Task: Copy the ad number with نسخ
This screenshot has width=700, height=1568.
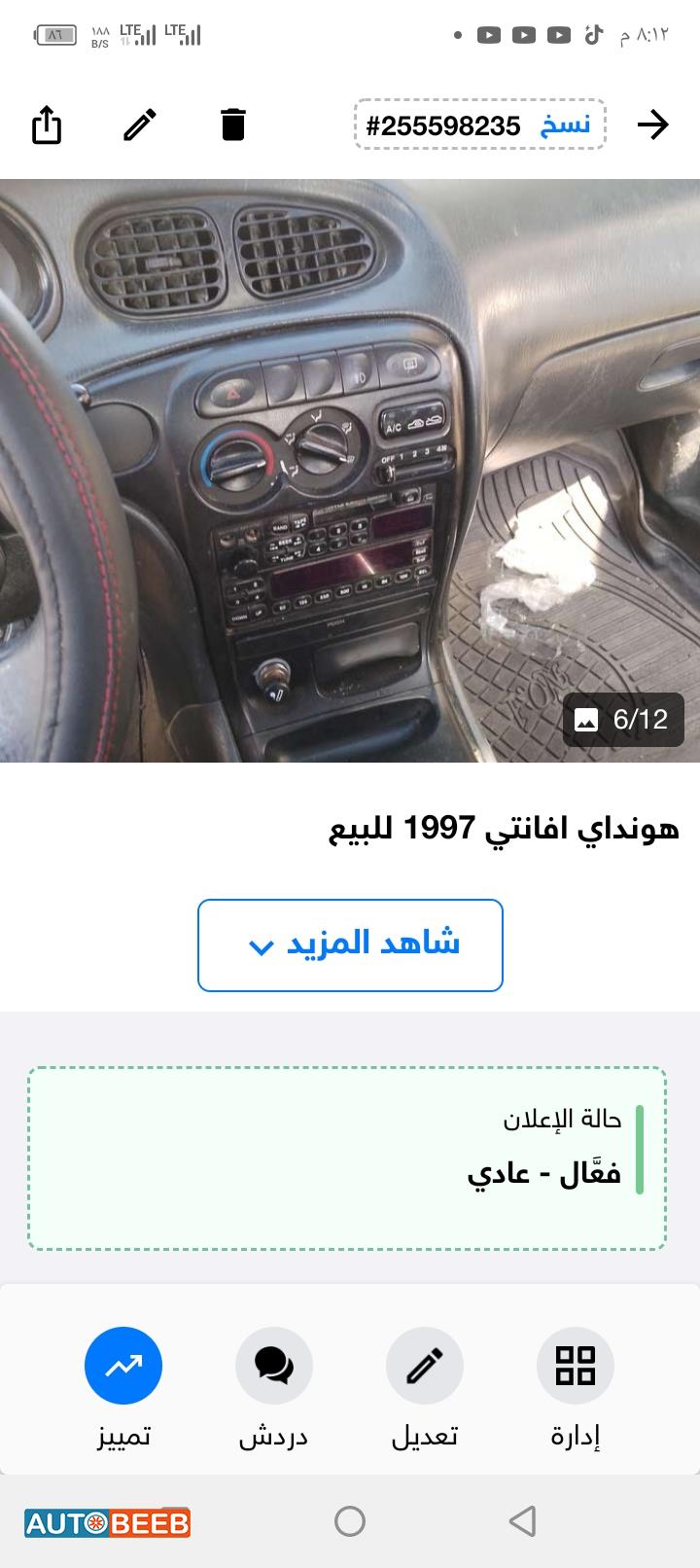Action: tap(565, 125)
